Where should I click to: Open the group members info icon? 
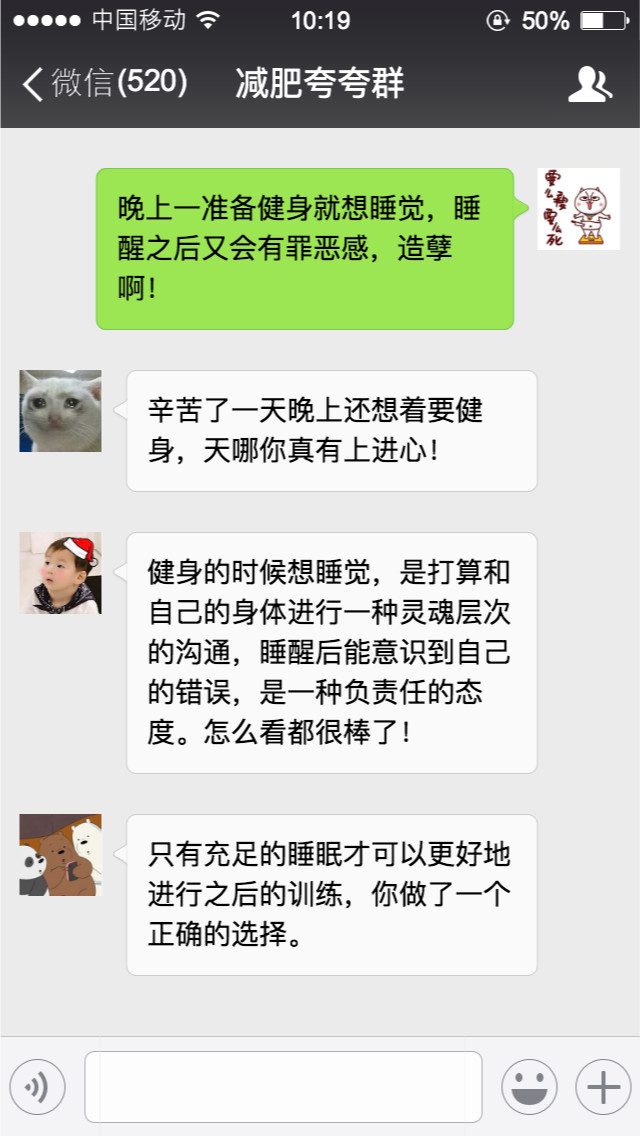590,85
